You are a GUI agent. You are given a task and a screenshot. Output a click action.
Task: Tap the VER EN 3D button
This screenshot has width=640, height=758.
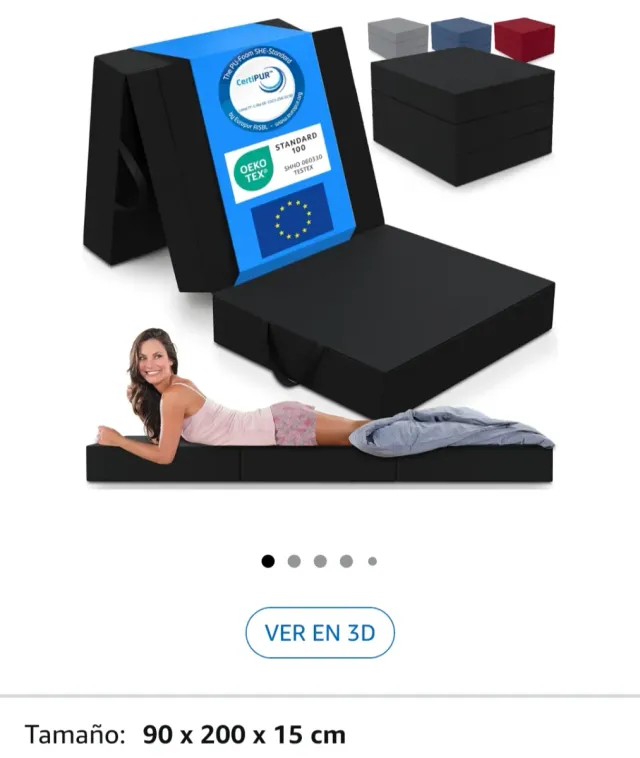click(320, 632)
